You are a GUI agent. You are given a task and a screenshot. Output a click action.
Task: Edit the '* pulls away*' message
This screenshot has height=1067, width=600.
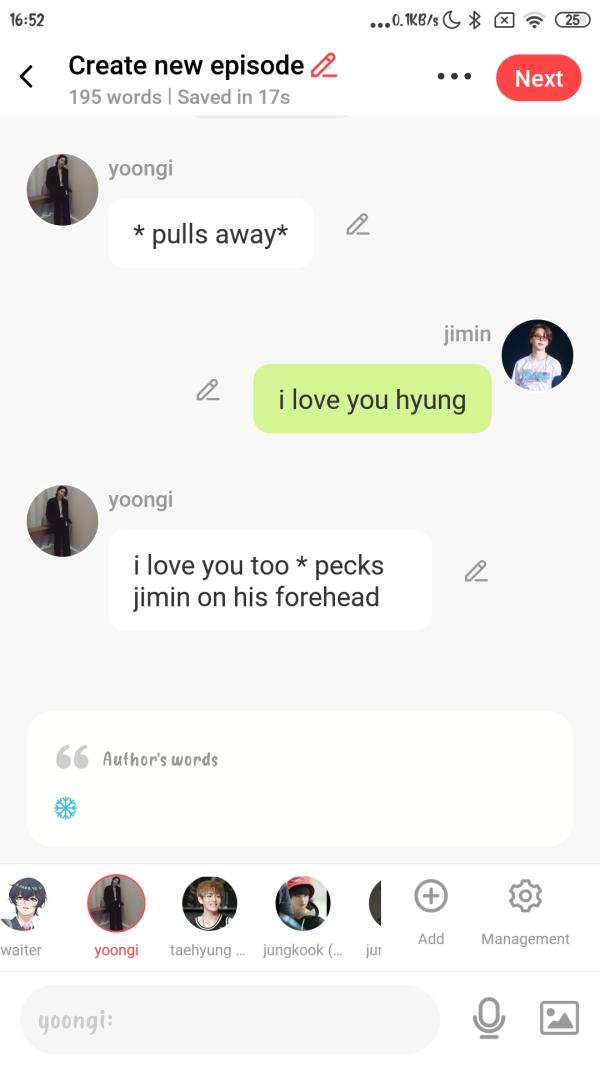point(357,225)
